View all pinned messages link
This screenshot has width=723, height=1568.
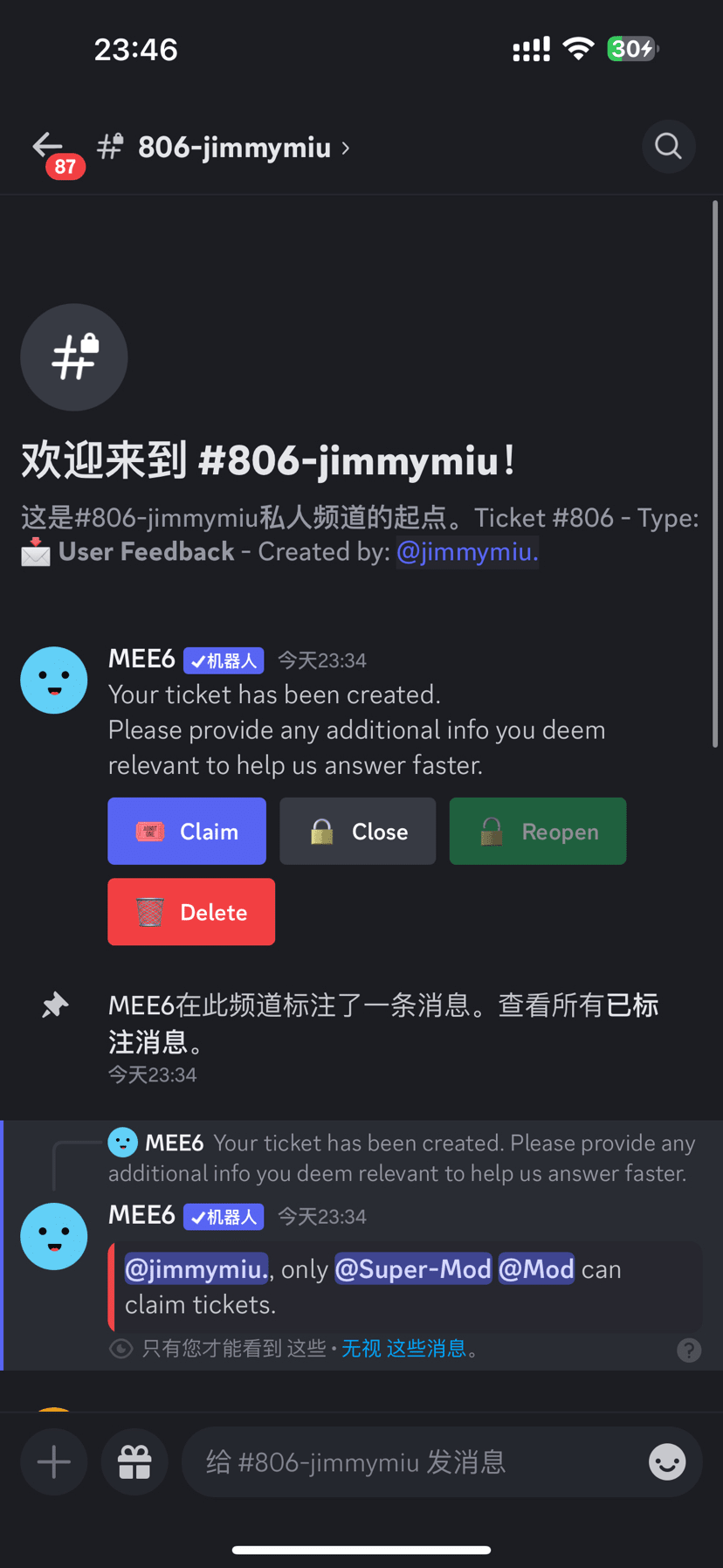(631, 1006)
